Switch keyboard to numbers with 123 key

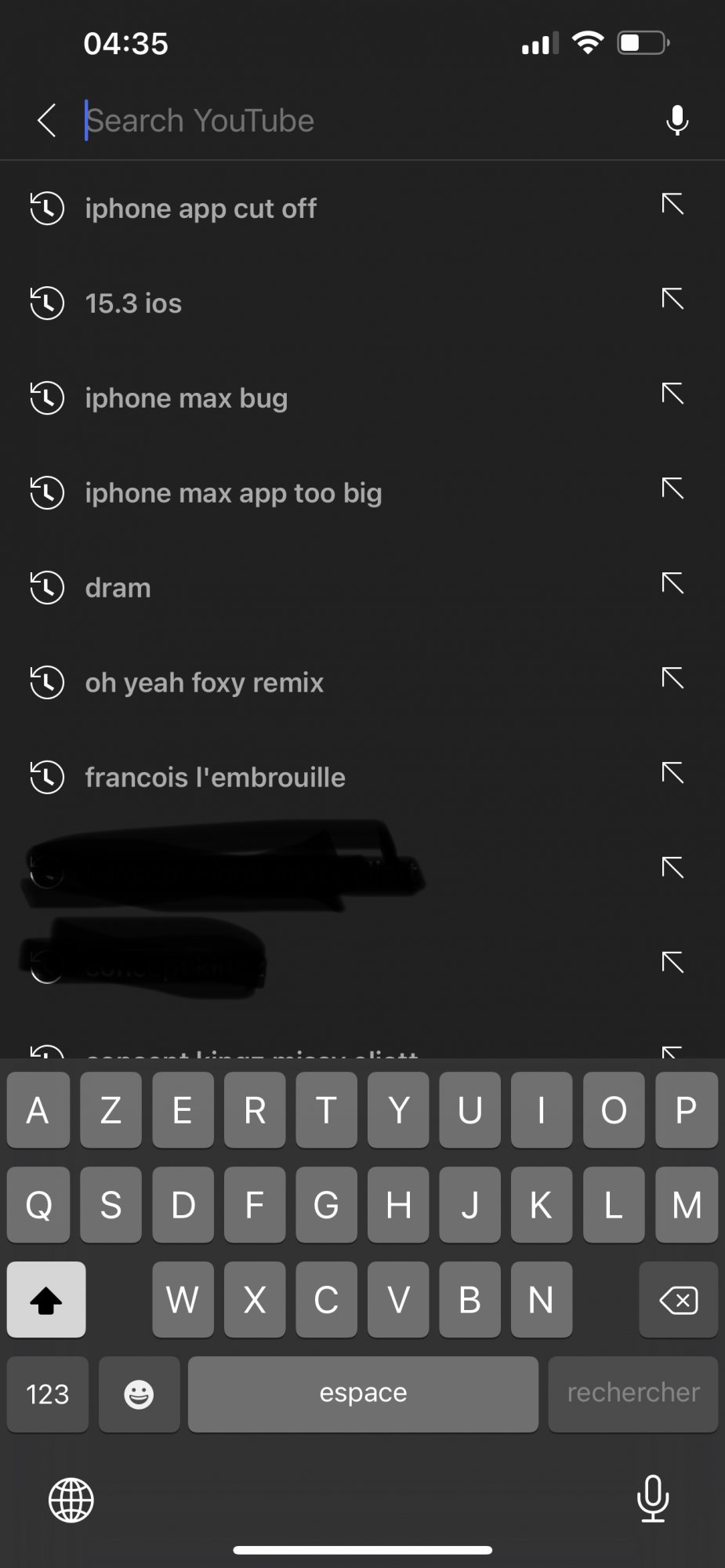pyautogui.click(x=48, y=1393)
